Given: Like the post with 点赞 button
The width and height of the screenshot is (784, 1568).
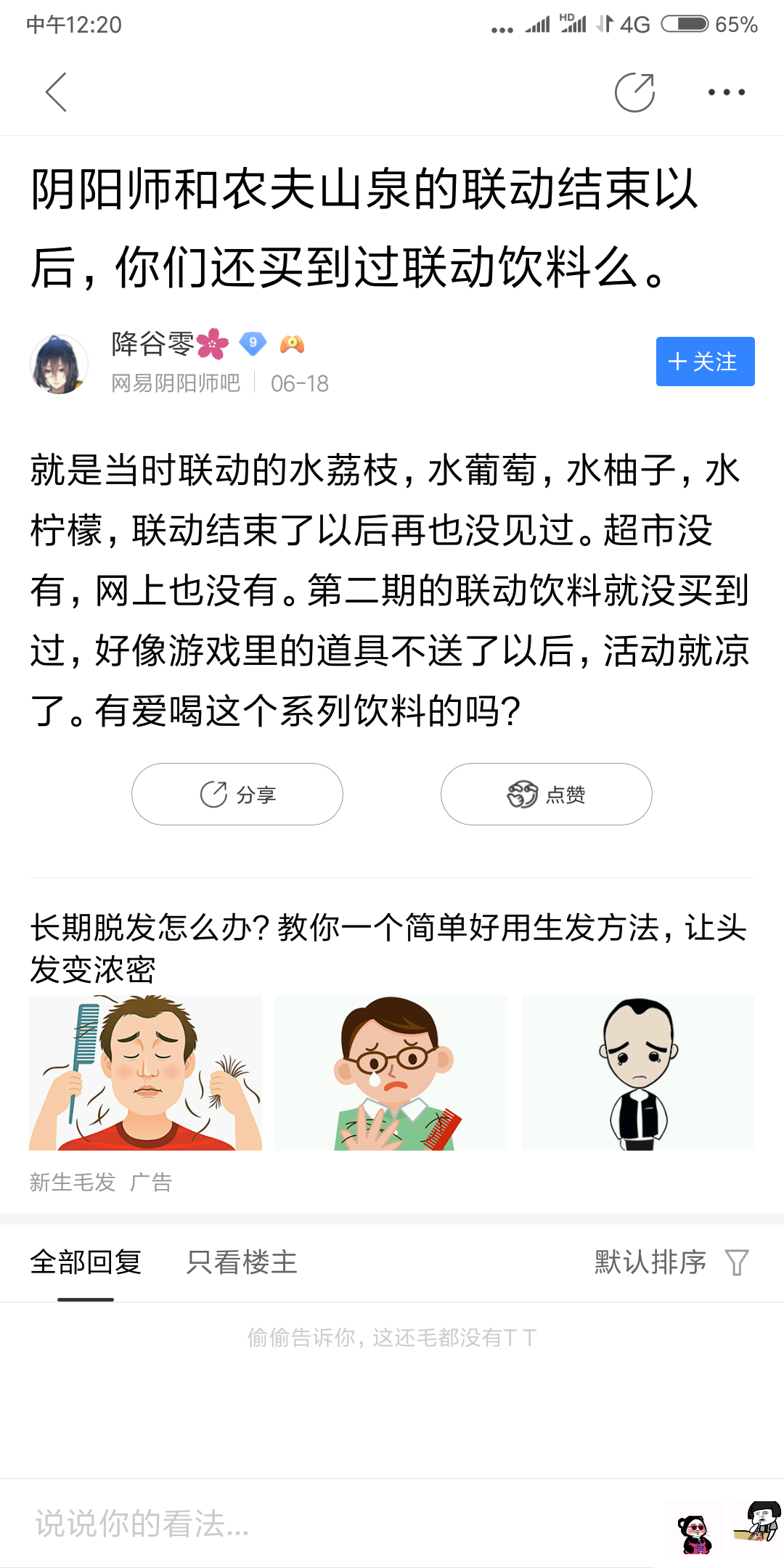Looking at the screenshot, I should click(x=546, y=794).
